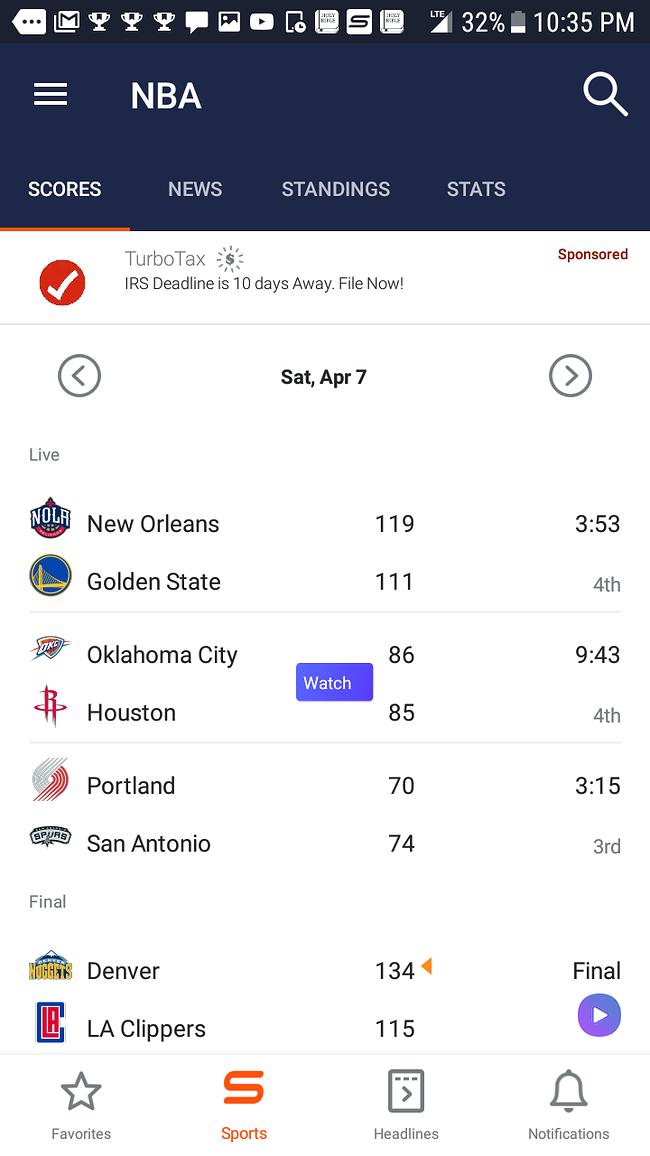Open the search magnifier
This screenshot has height=1156, width=650.
605,95
